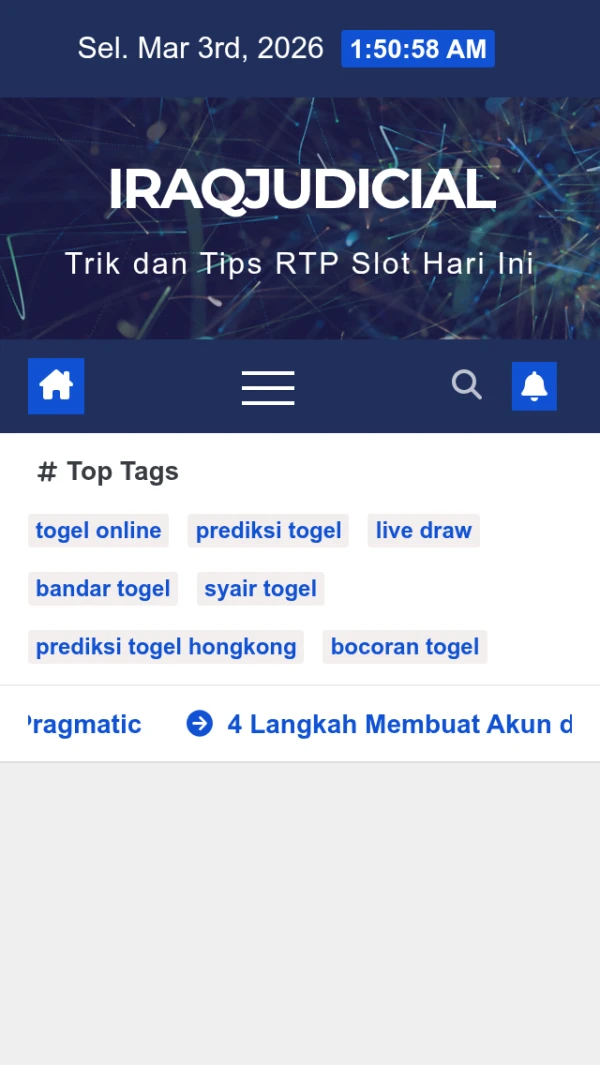Go to the home page icon
600x1065 pixels.
pyautogui.click(x=56, y=386)
